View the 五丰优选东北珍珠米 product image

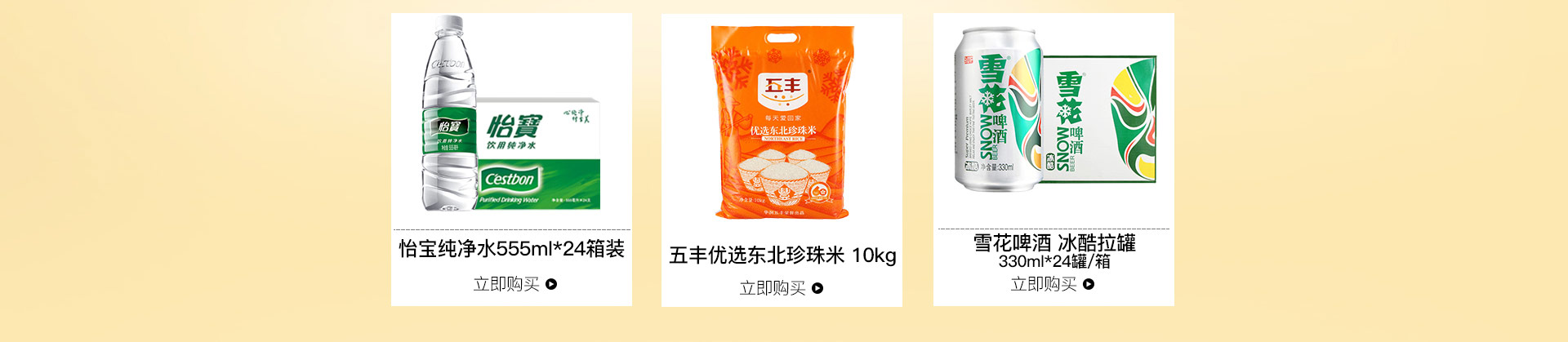click(782, 122)
